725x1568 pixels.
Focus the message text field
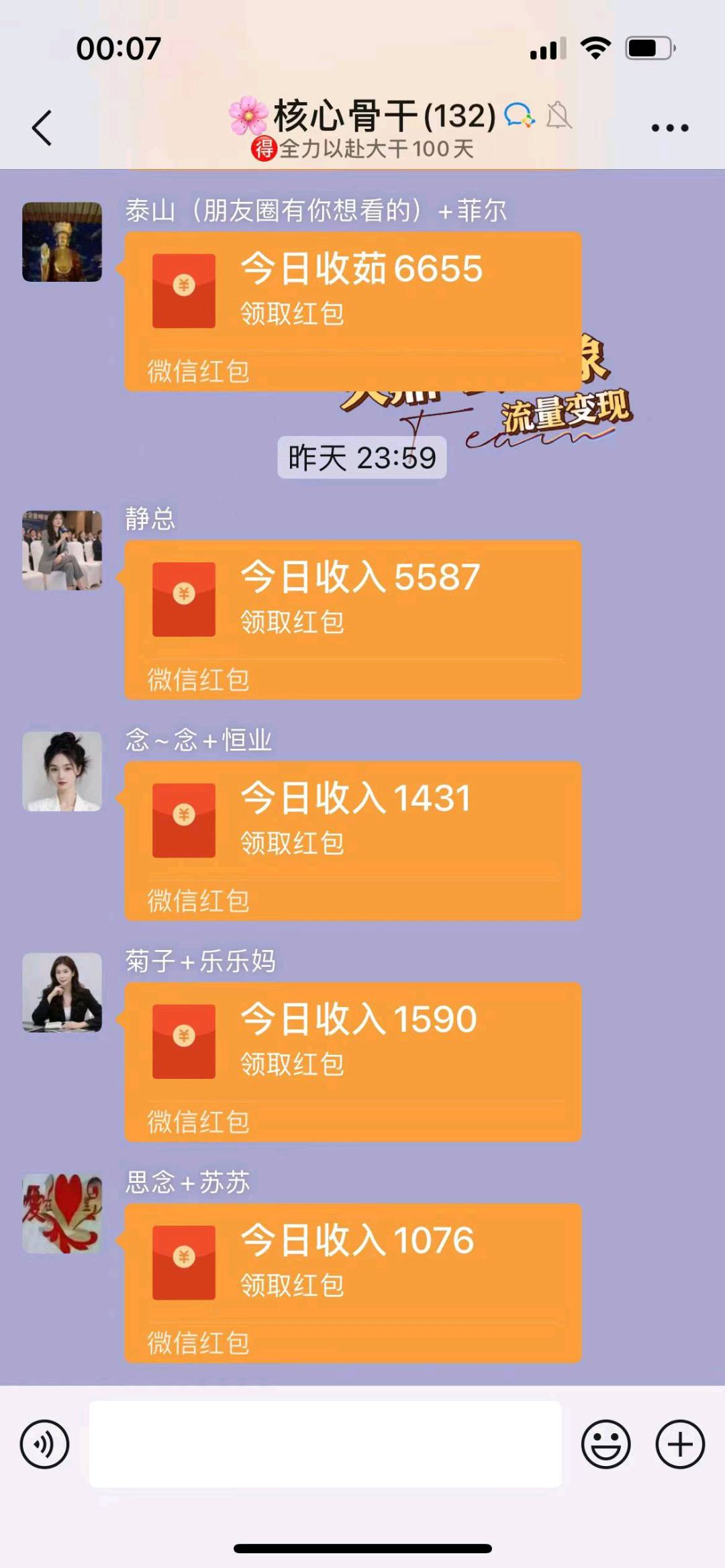326,1444
